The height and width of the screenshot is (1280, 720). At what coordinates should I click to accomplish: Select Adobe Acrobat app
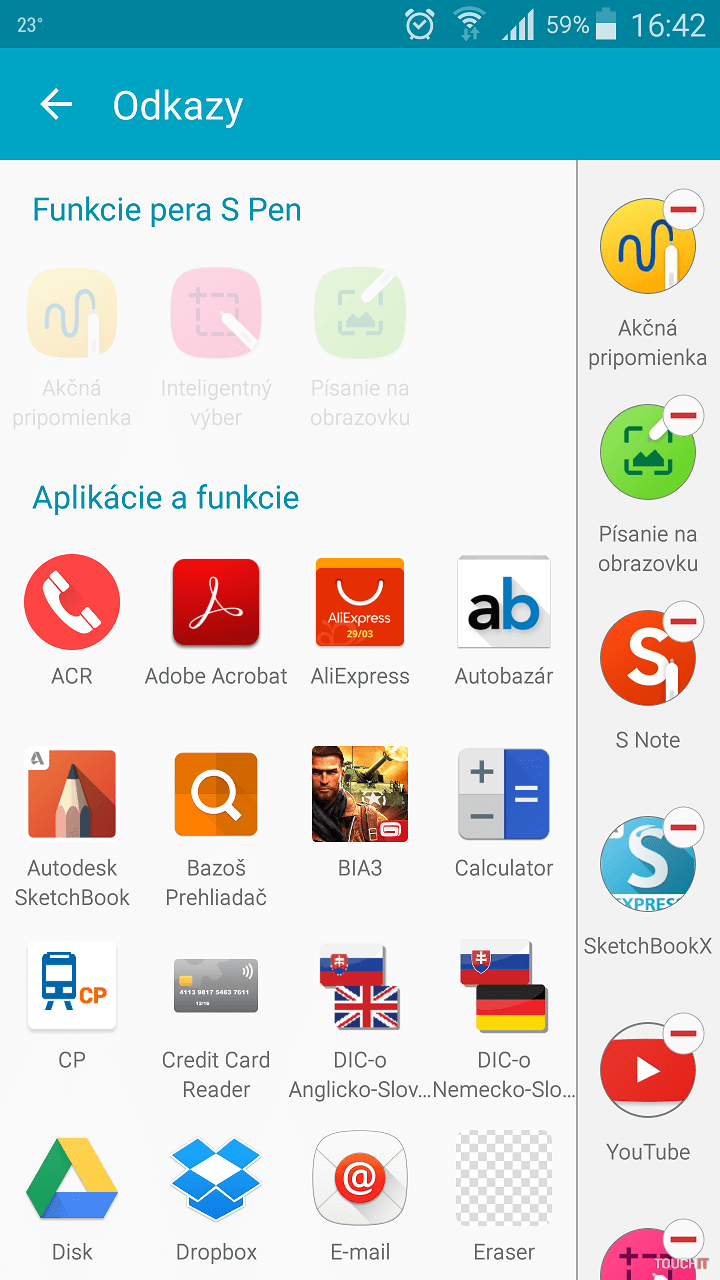[216, 603]
